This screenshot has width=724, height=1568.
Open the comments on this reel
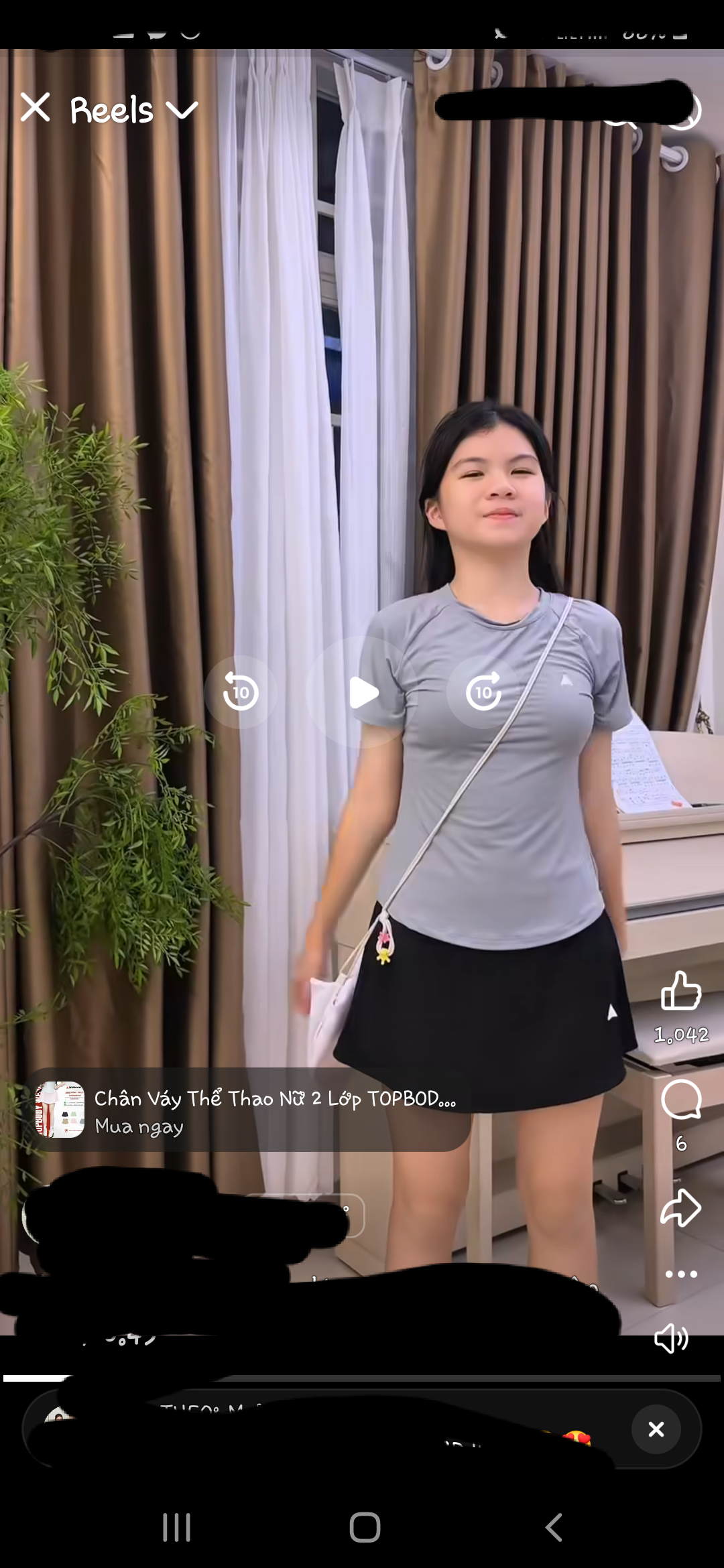[x=680, y=1100]
